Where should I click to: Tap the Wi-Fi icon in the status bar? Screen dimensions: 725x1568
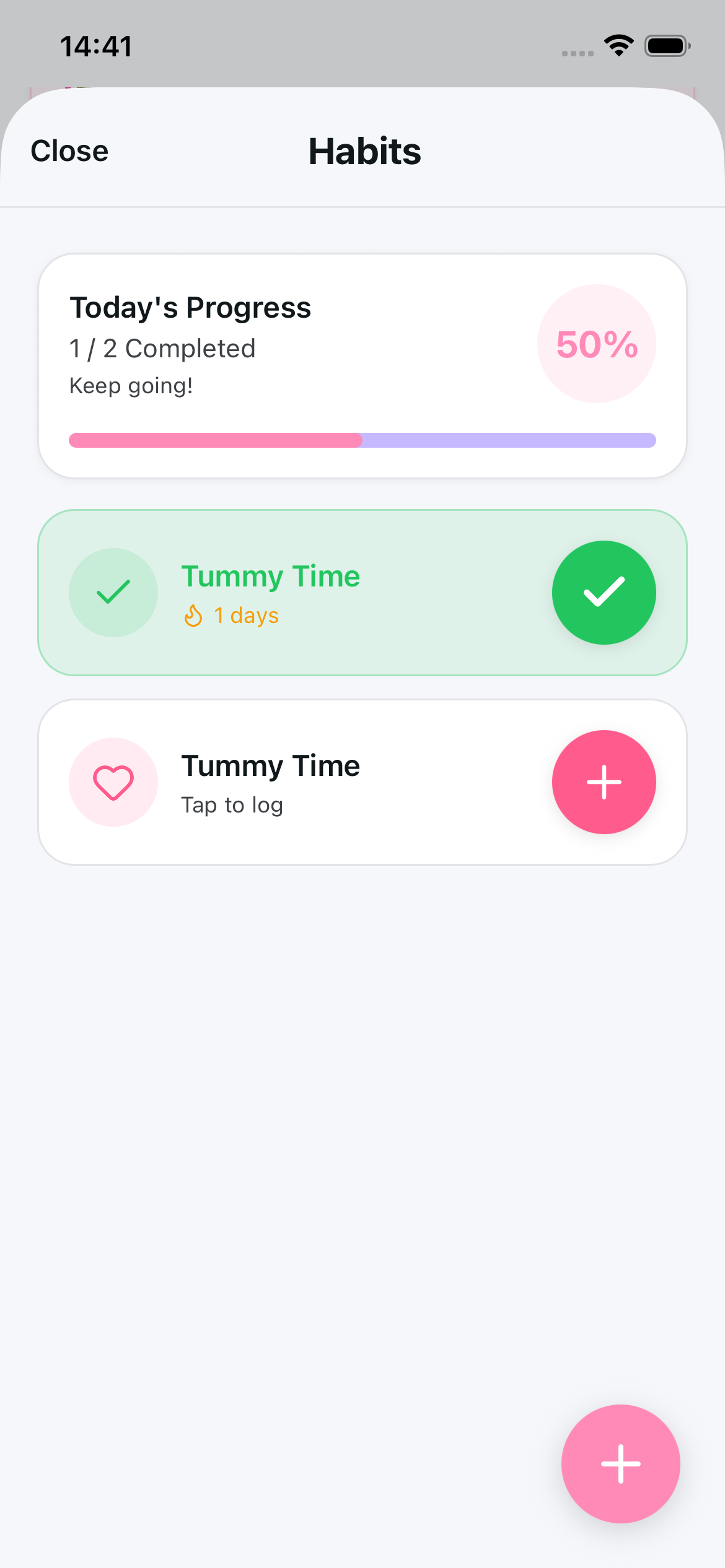[618, 45]
